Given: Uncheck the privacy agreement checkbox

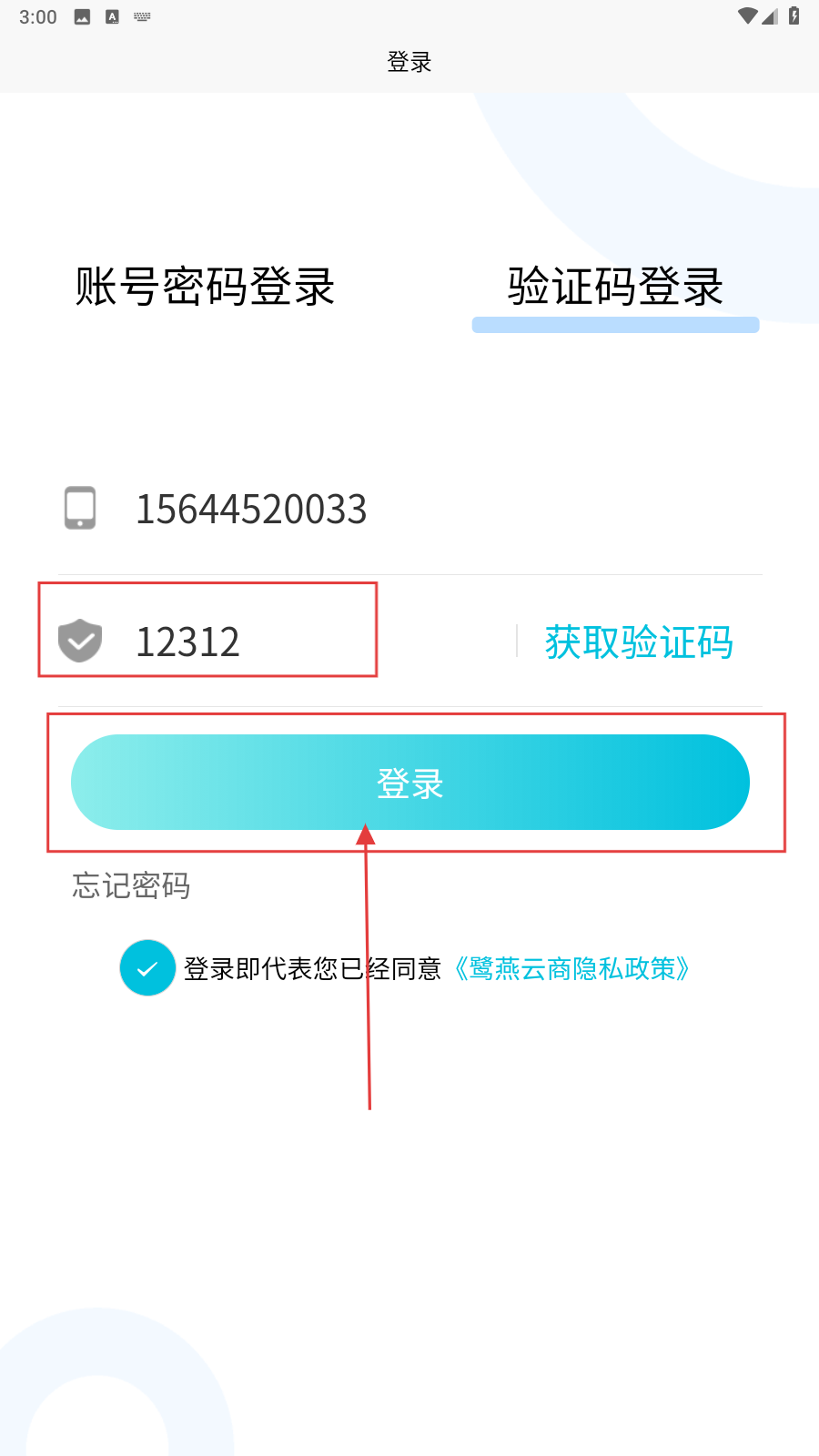Looking at the screenshot, I should pos(147,968).
